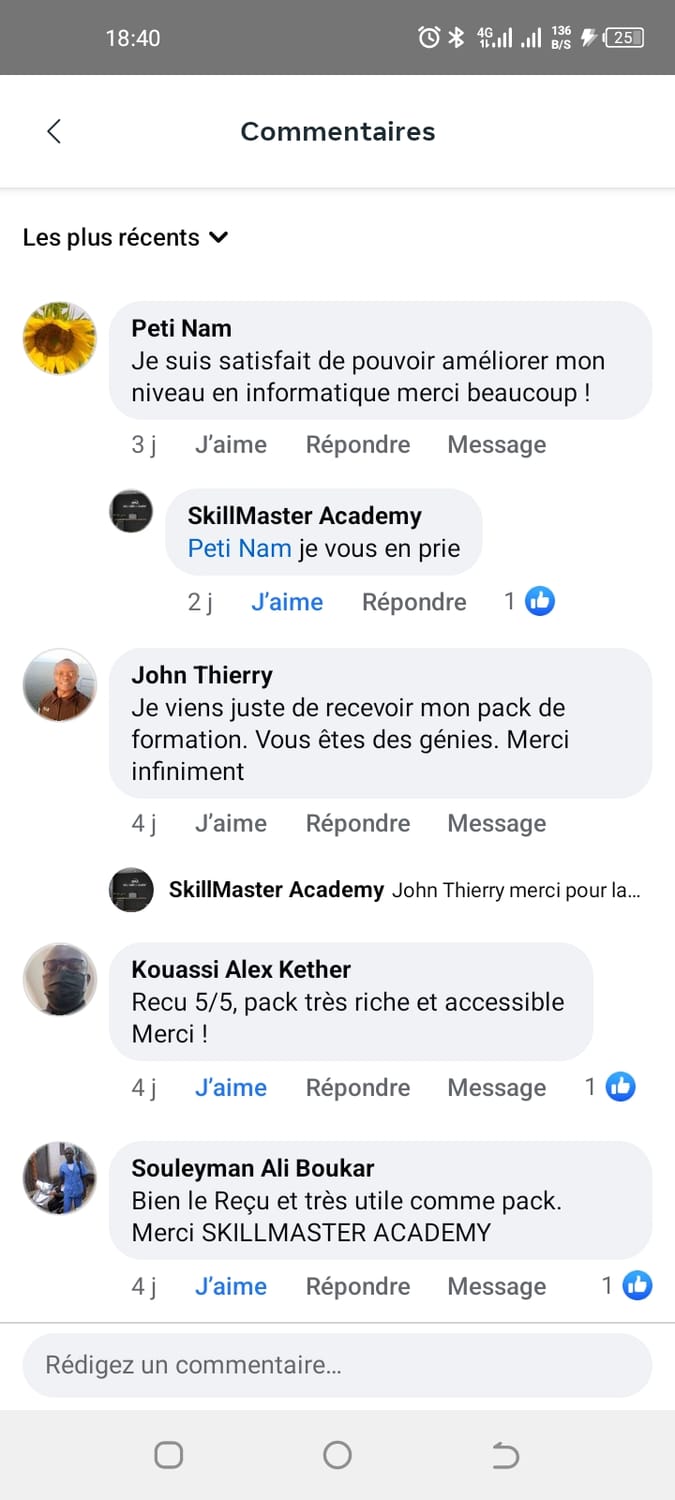Reply to Peti Nam's comment

tap(358, 445)
